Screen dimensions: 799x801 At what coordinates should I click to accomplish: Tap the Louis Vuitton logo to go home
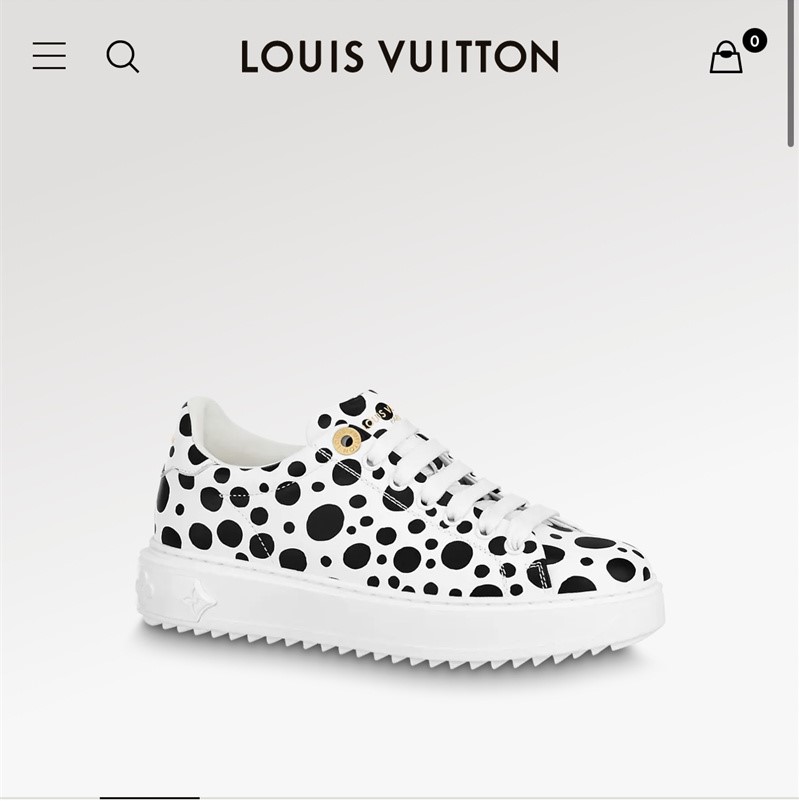click(x=399, y=57)
